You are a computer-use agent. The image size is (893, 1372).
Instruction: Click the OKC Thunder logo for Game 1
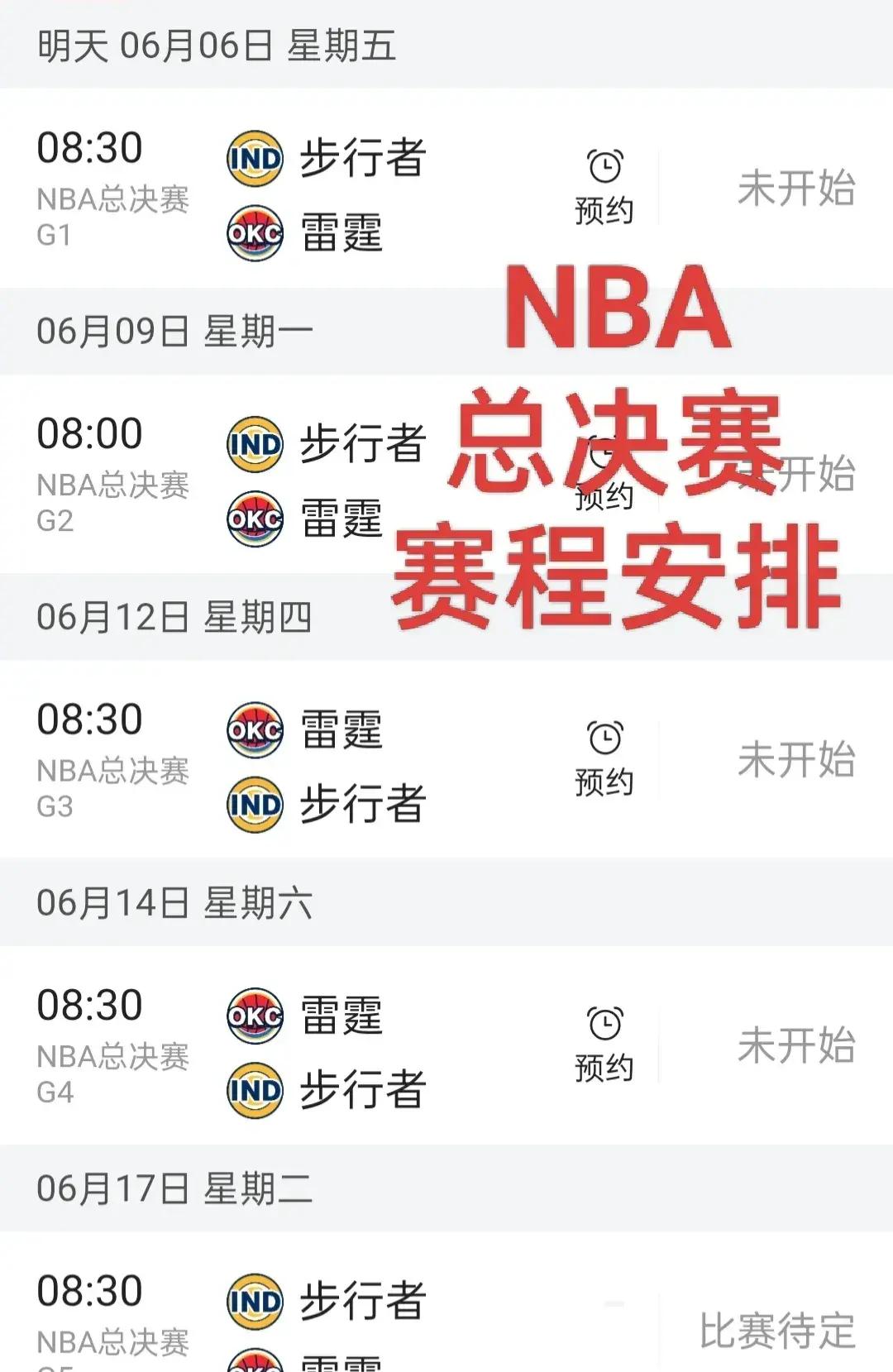pyautogui.click(x=255, y=234)
